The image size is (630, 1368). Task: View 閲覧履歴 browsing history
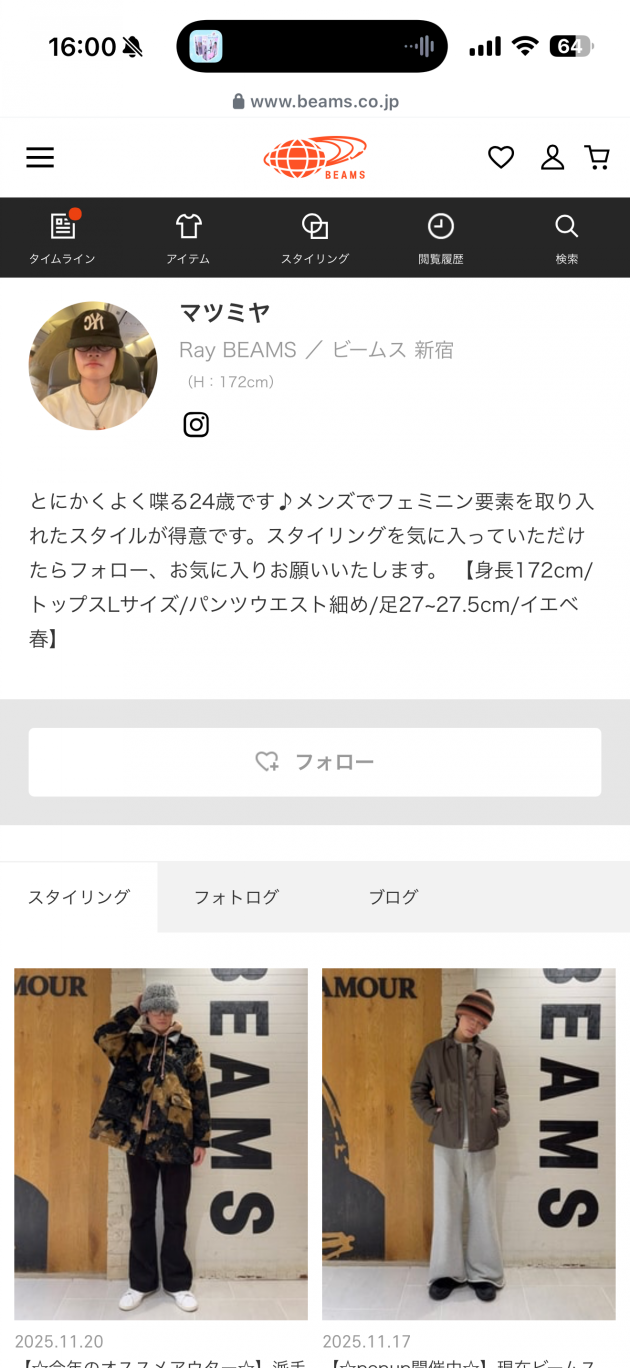(x=441, y=238)
